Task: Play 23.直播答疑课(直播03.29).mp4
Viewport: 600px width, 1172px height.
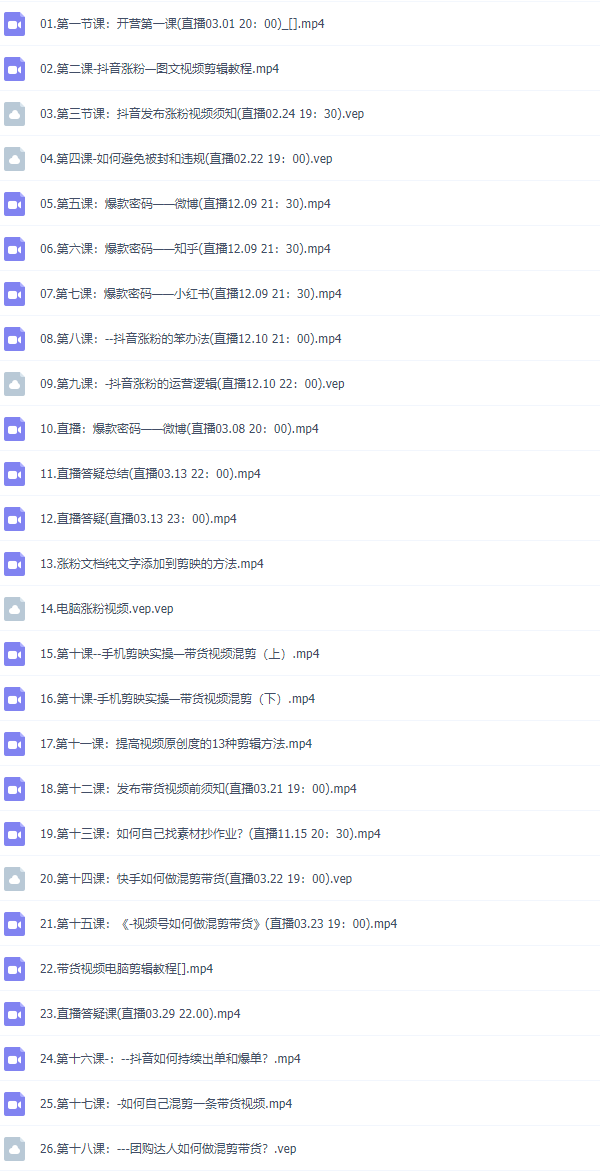Action: tap(140, 1013)
